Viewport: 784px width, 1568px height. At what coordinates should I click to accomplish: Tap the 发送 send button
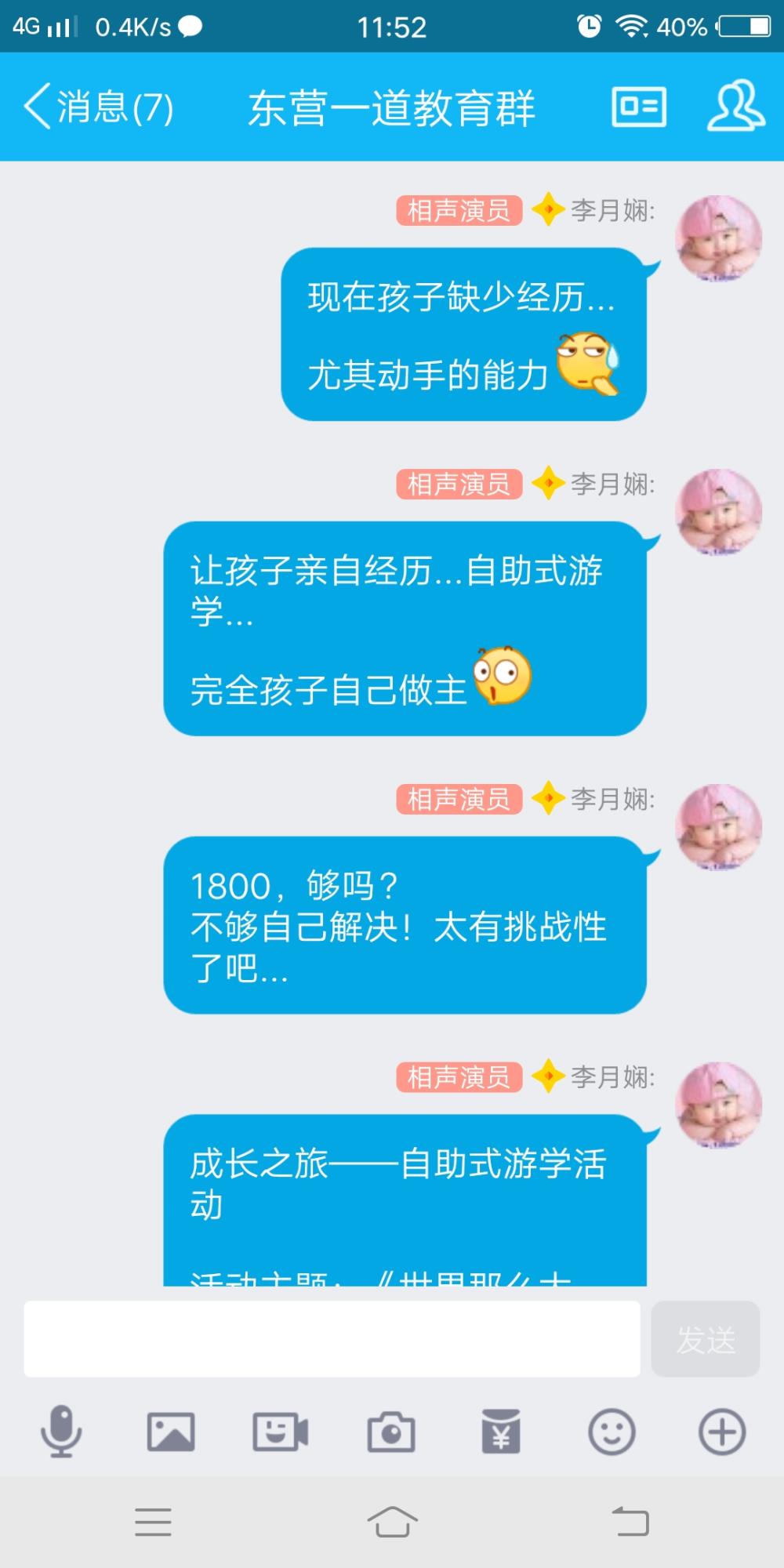click(706, 1339)
